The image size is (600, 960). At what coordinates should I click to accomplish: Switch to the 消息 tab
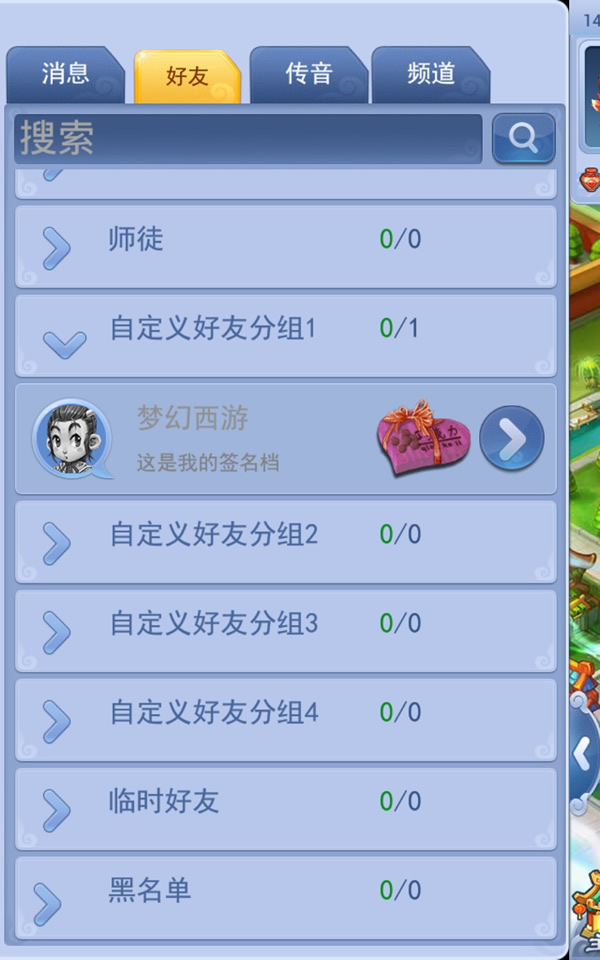point(65,74)
